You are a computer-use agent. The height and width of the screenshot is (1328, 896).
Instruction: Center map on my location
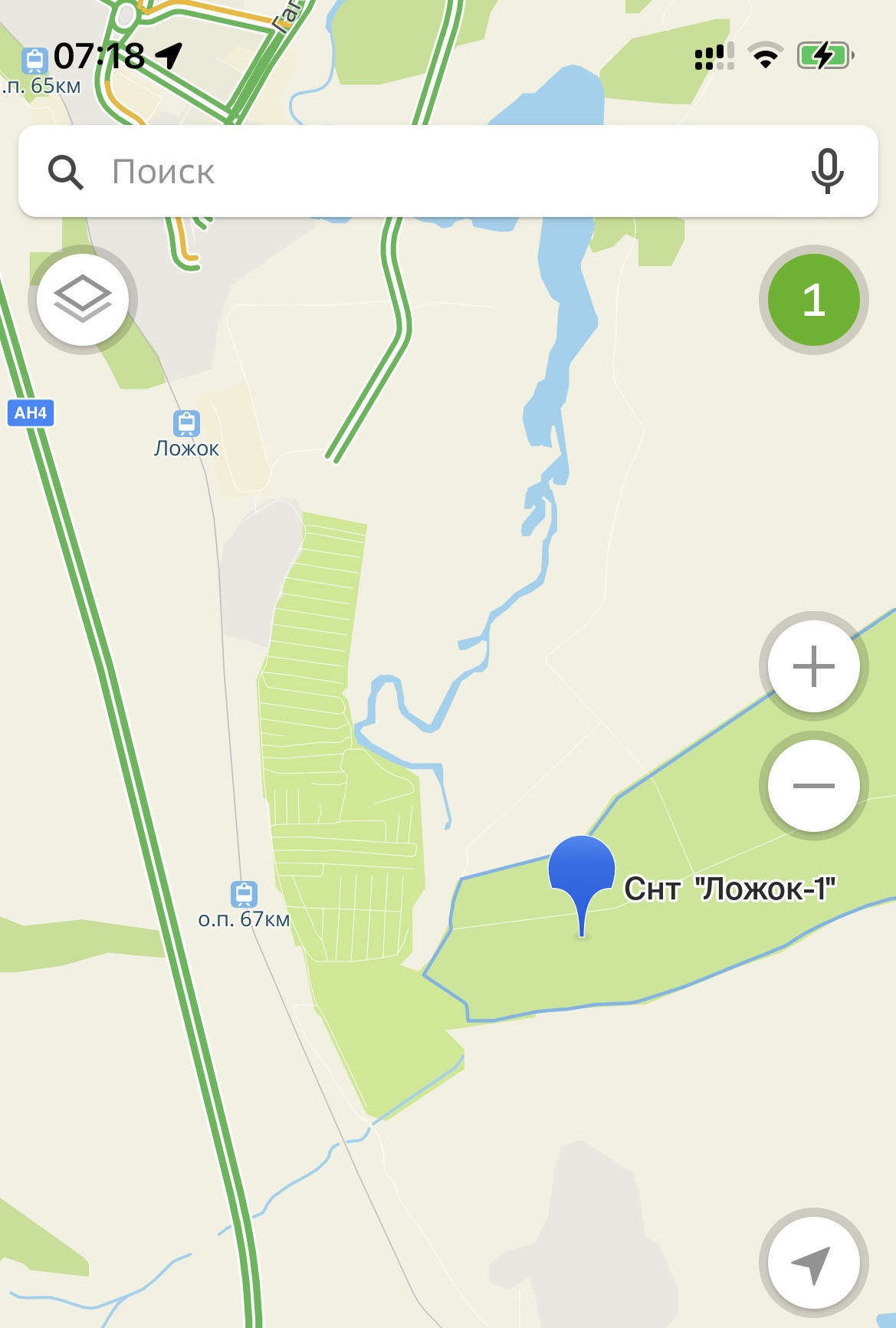(x=813, y=1264)
